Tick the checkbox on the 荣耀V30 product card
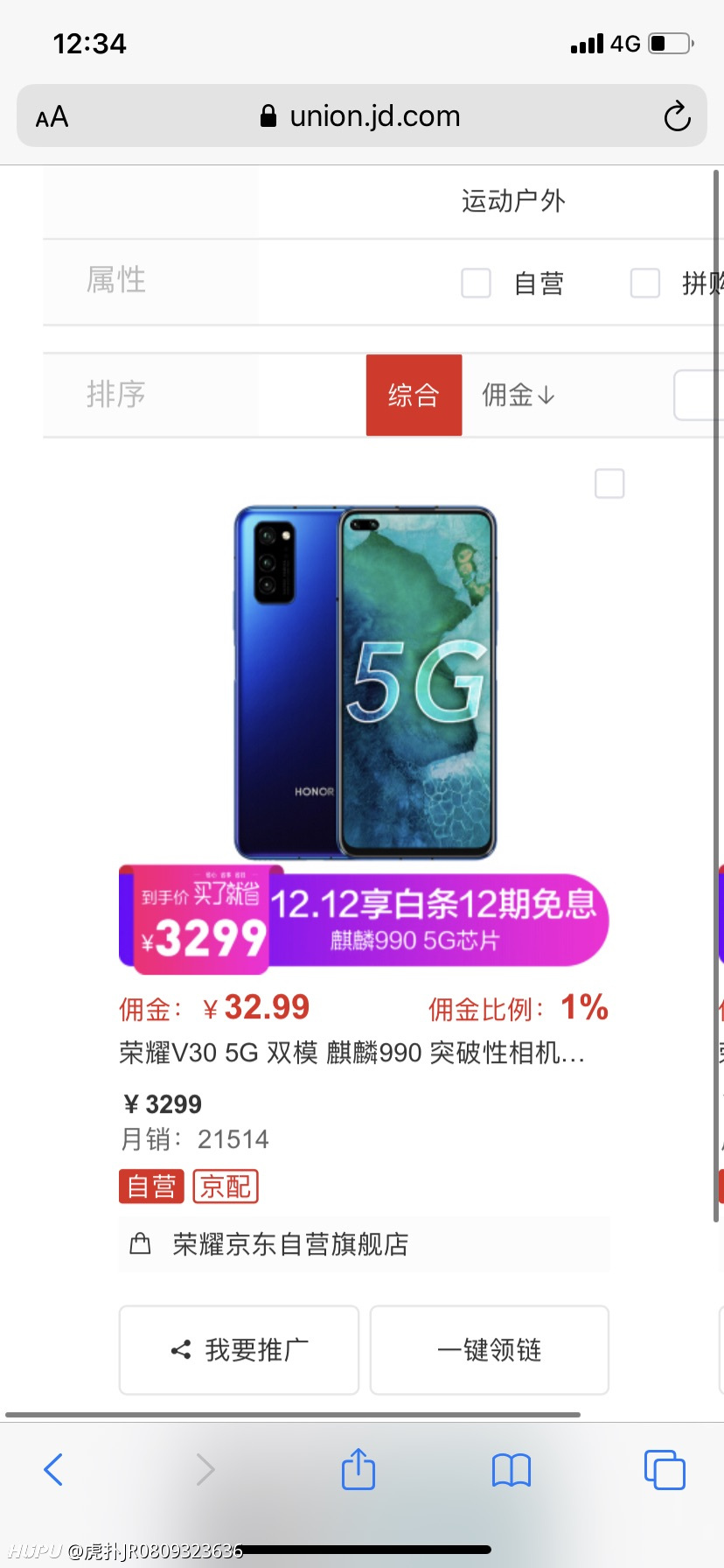 click(x=609, y=483)
